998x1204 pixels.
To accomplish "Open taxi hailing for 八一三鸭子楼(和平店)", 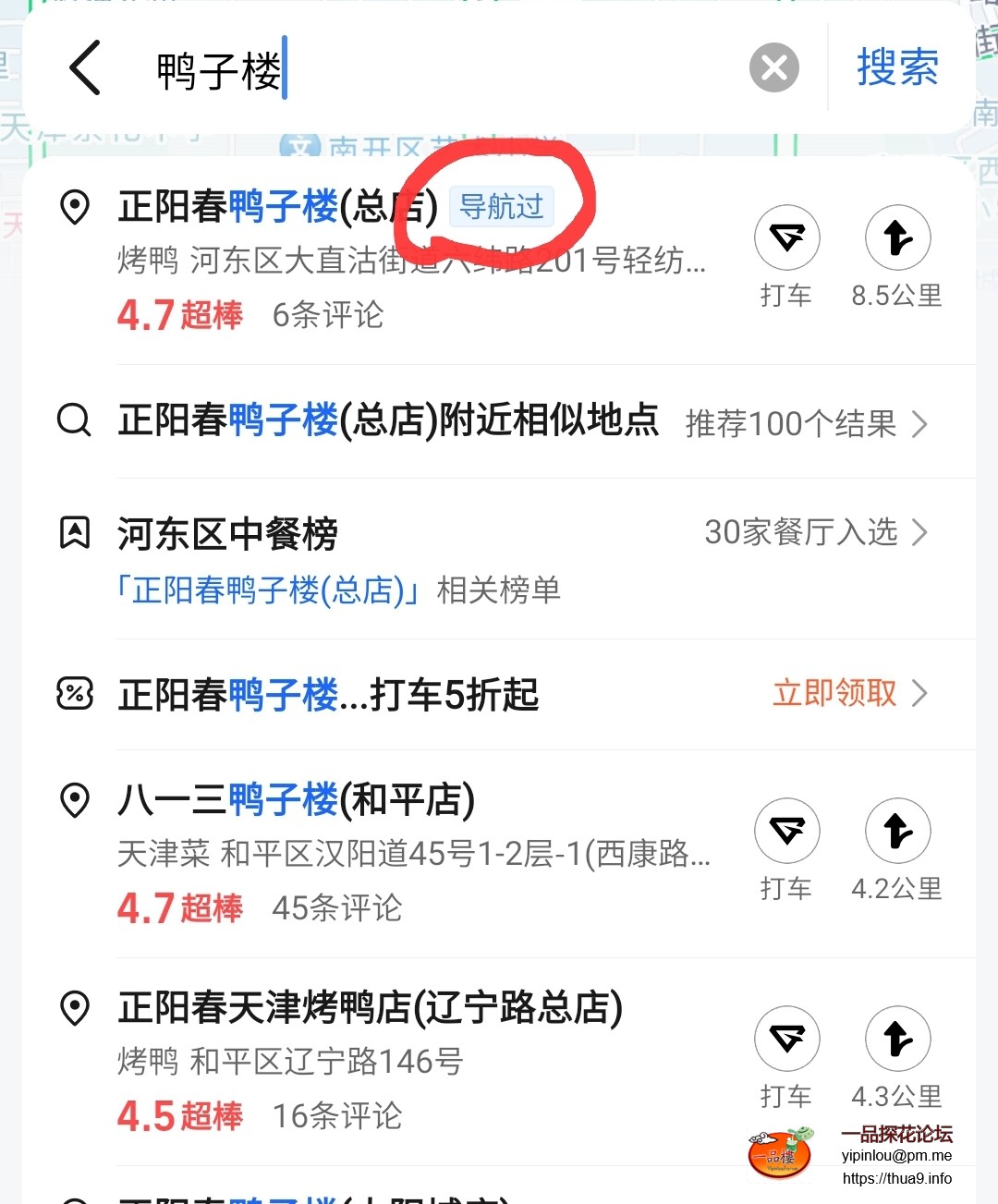I will click(x=786, y=831).
